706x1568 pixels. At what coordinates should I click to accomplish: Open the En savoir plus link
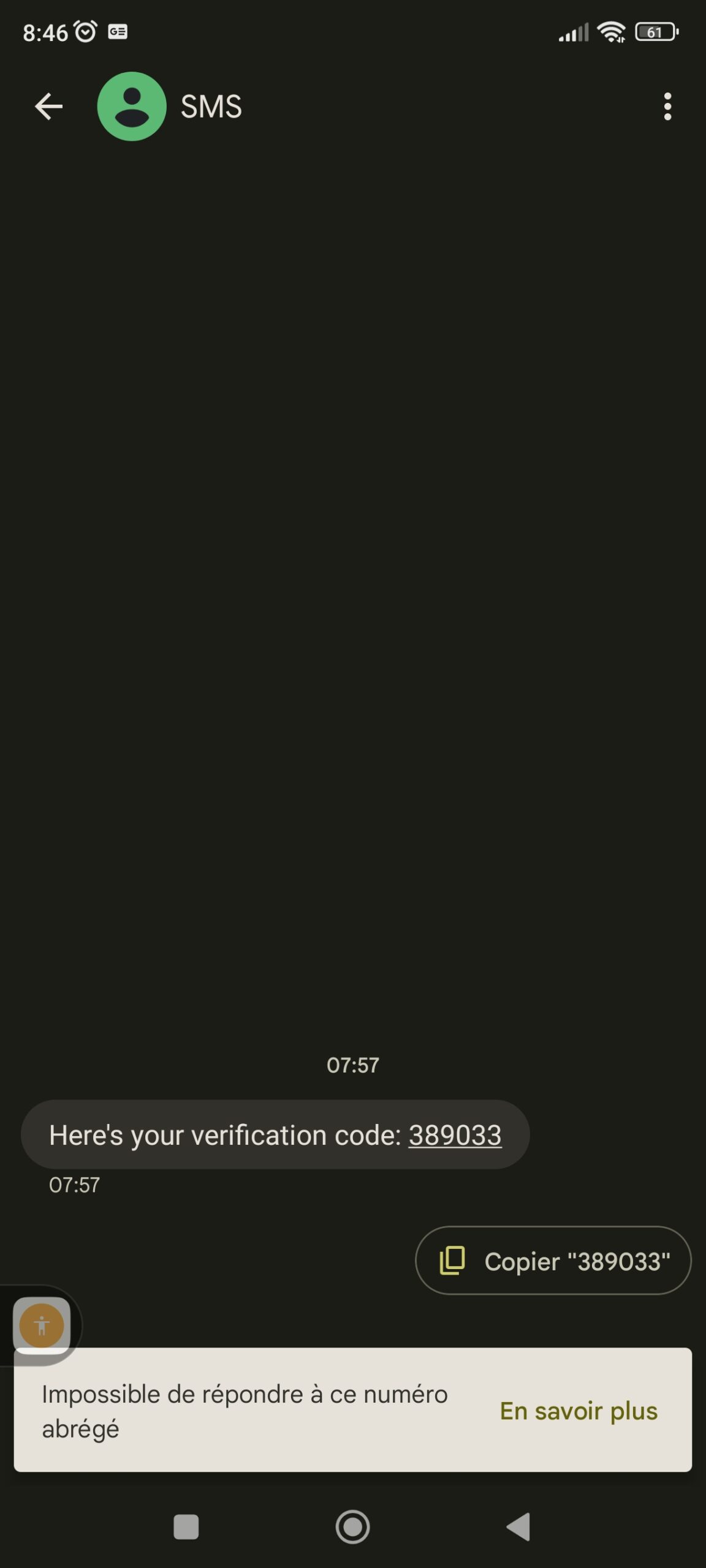tap(579, 1411)
